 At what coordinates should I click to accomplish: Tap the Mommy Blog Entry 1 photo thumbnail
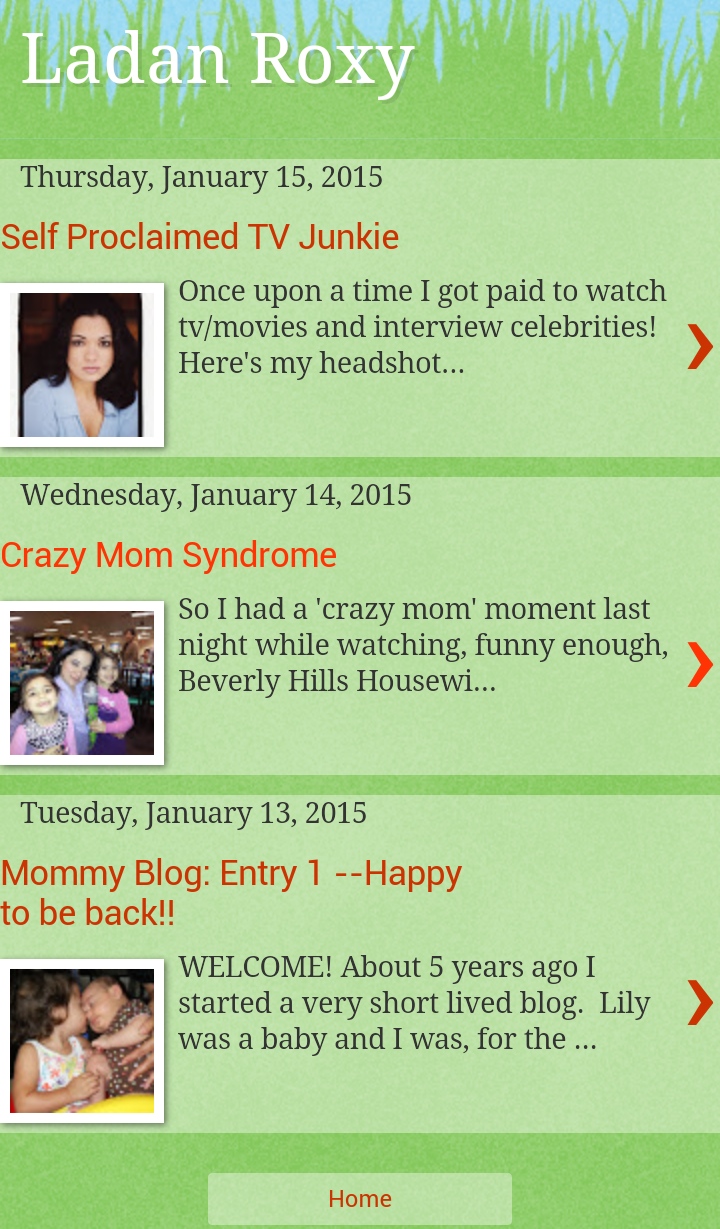82,1041
